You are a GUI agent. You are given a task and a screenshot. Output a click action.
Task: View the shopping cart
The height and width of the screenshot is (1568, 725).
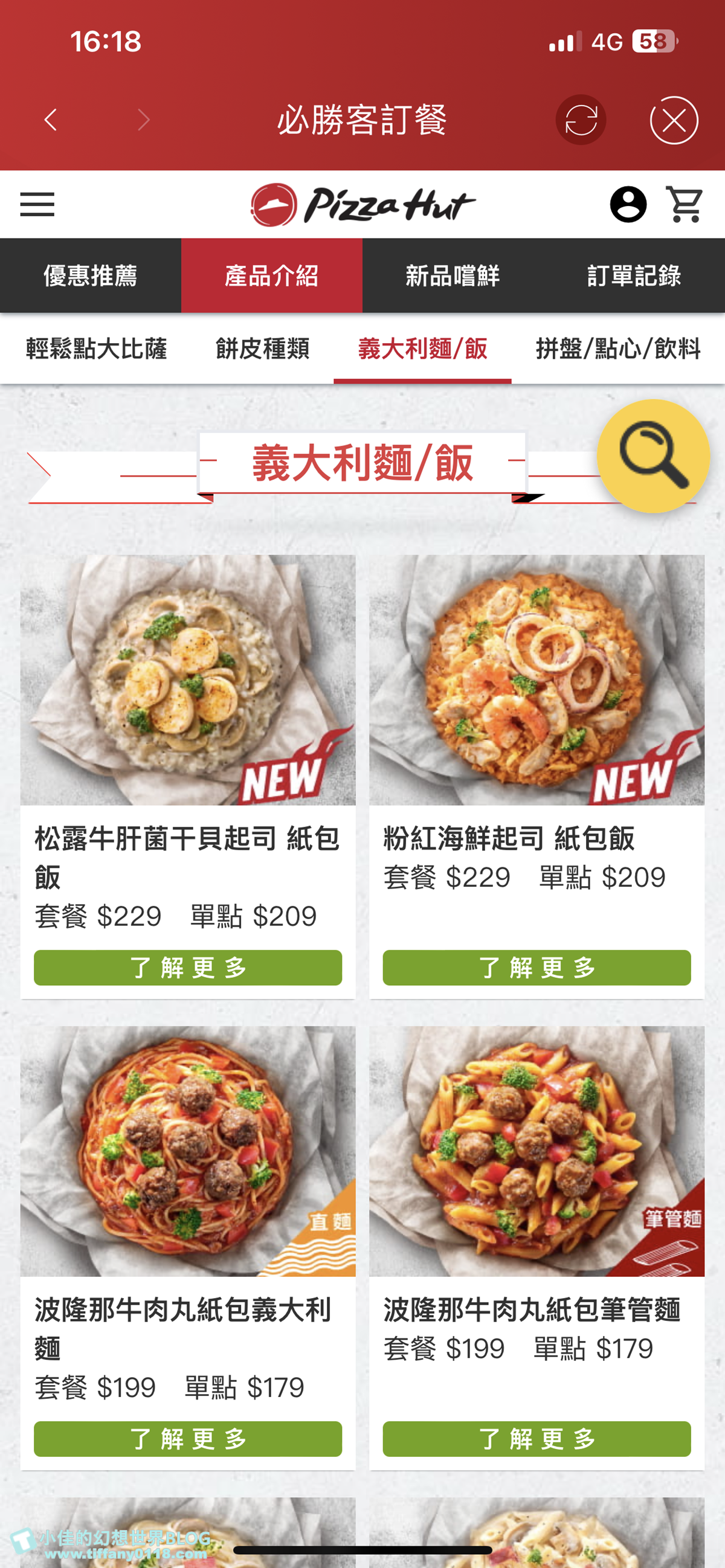(x=685, y=205)
